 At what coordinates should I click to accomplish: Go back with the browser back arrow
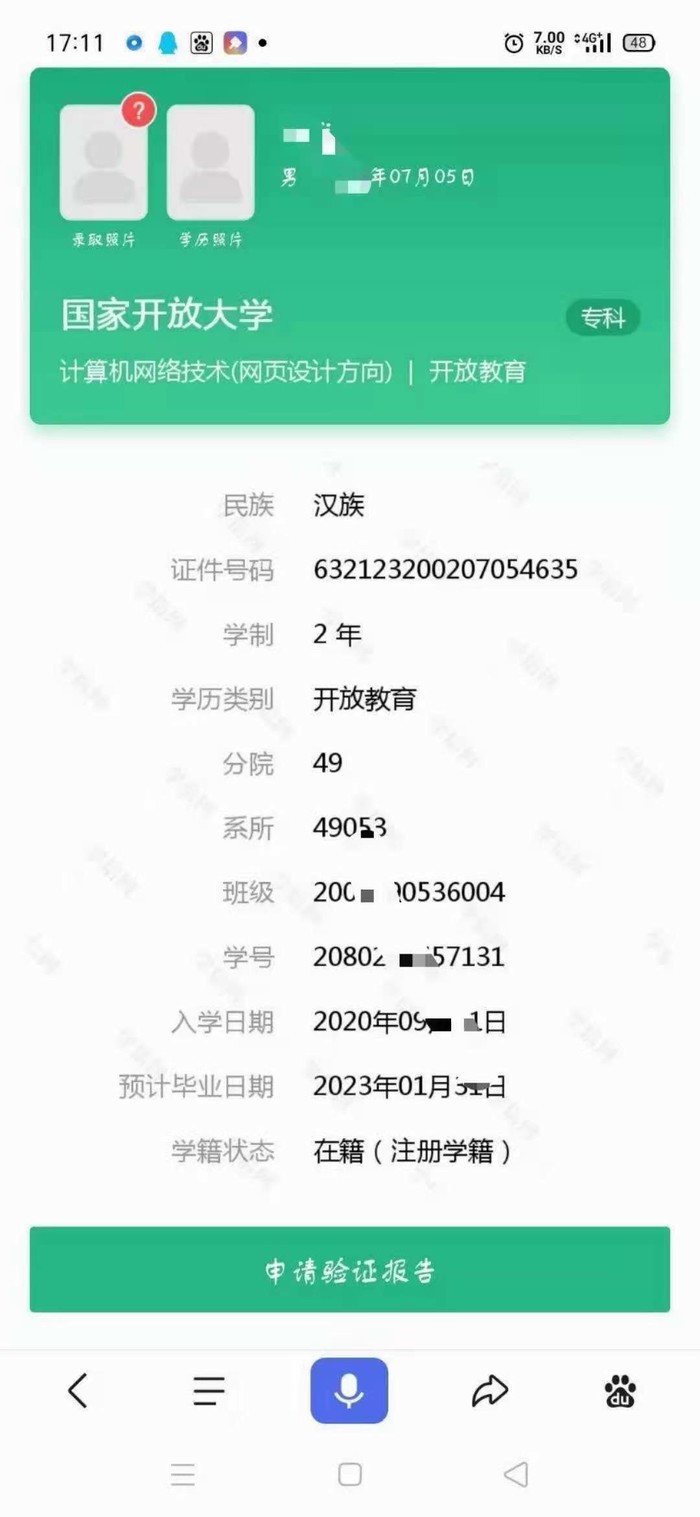77,1390
